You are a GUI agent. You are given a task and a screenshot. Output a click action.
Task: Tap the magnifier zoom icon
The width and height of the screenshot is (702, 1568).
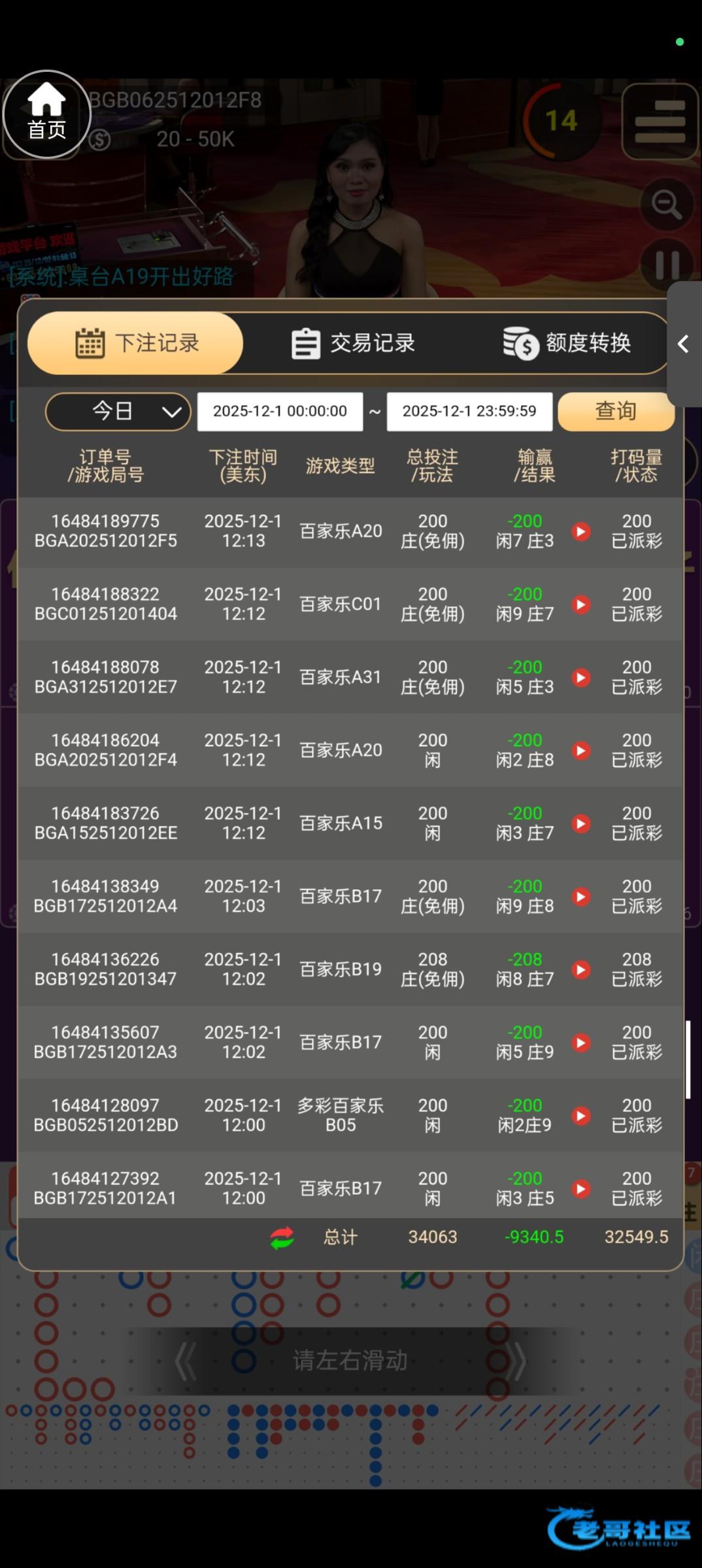pos(666,205)
